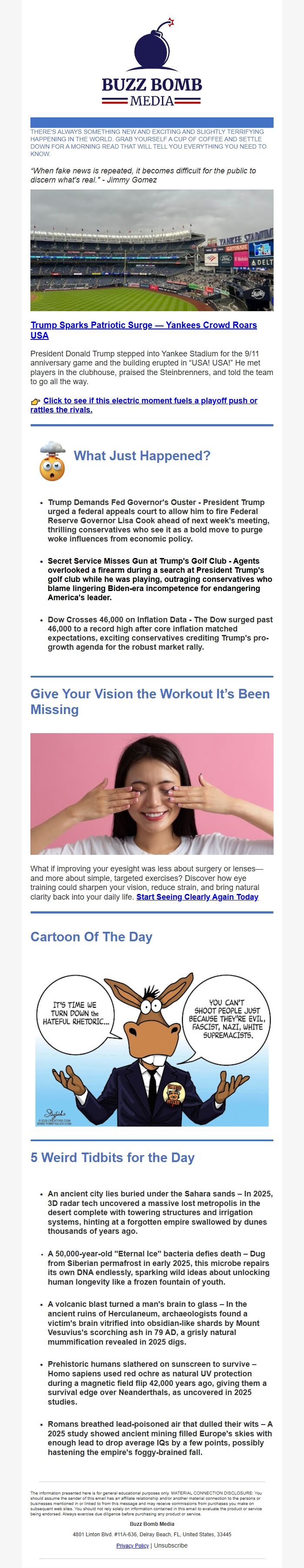304x1568 pixels.
Task: Open the eye exercise ad image
Action: point(152,794)
